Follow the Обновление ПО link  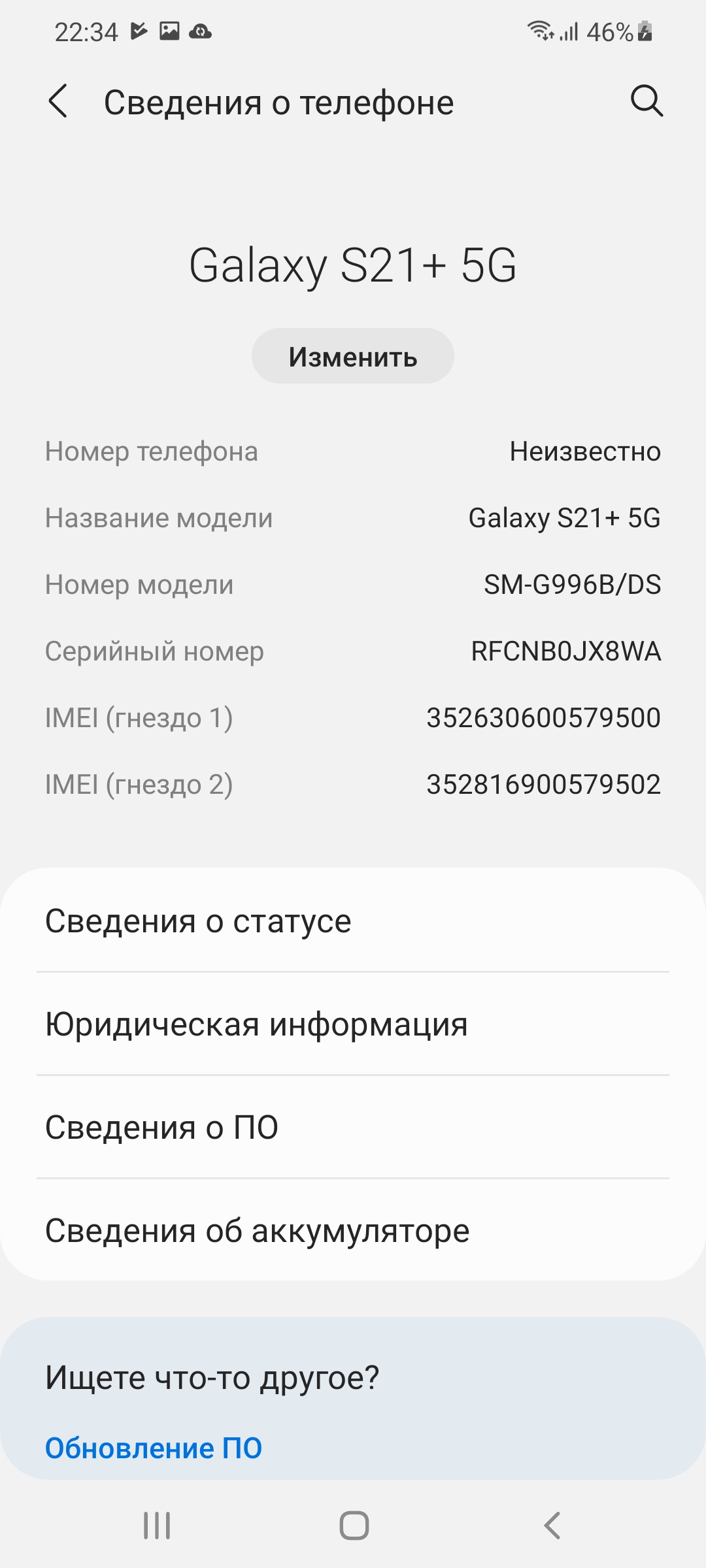(x=154, y=1448)
